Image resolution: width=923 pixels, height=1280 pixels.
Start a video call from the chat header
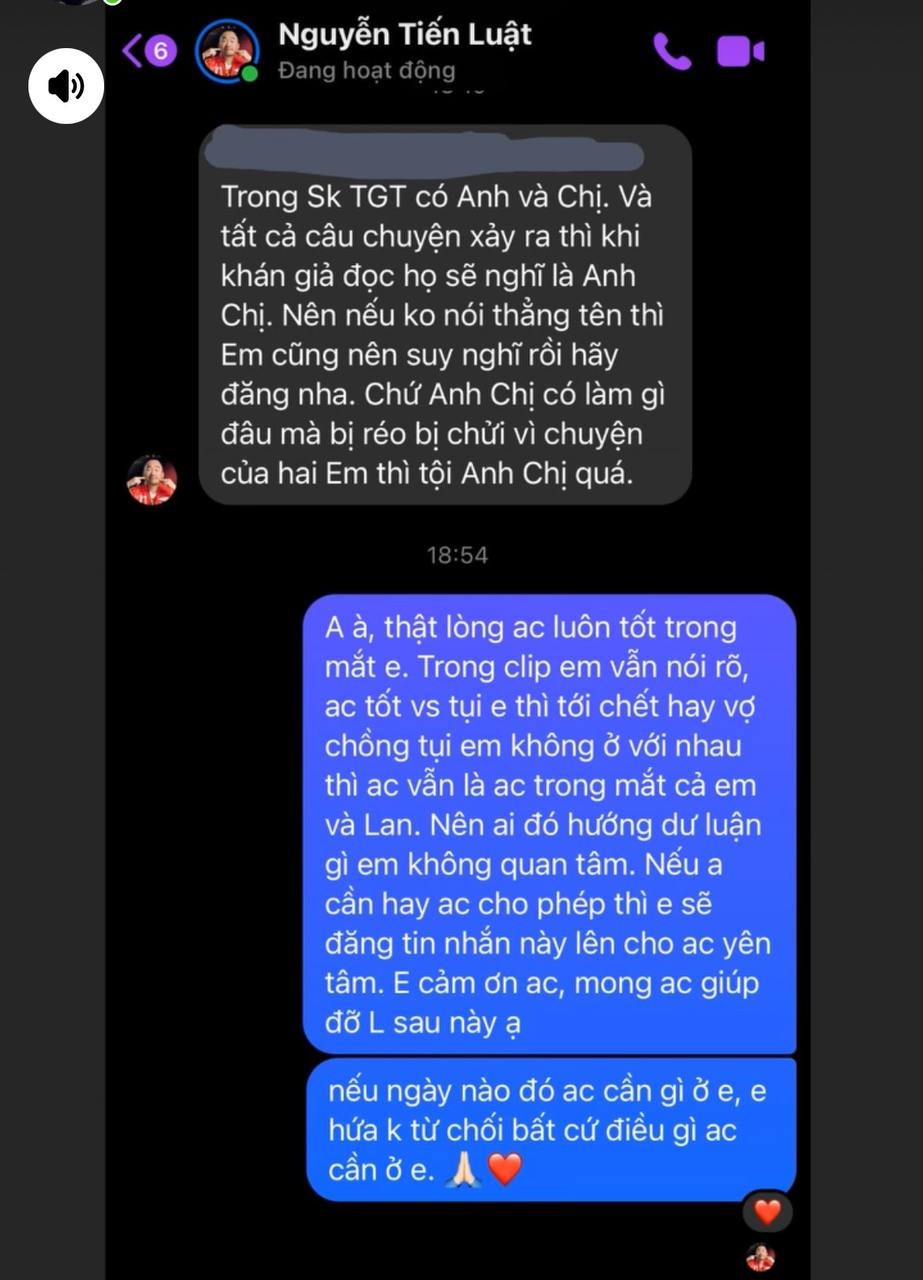[x=742, y=52]
